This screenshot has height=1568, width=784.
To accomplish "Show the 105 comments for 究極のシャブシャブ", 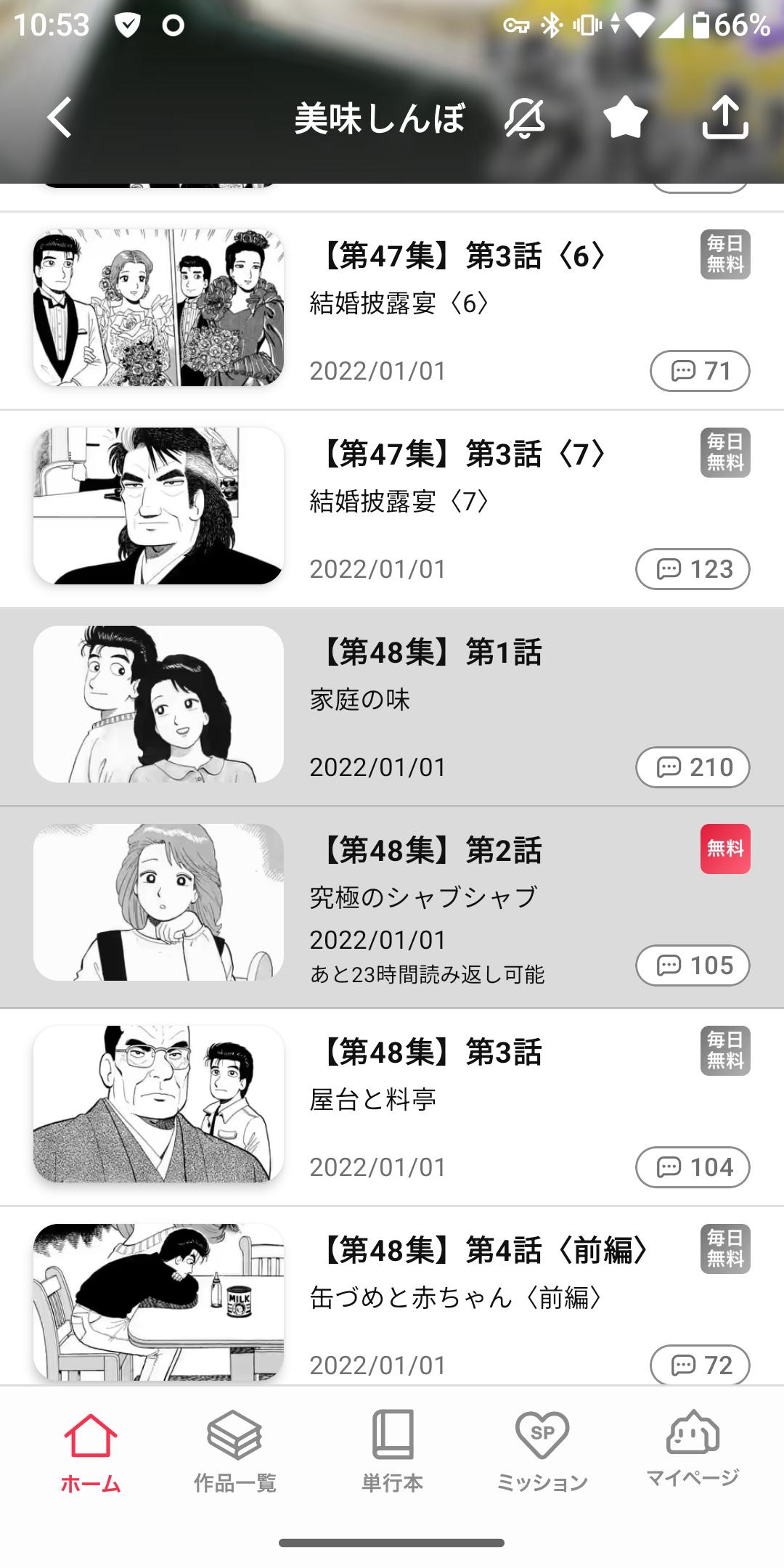I will click(x=693, y=965).
